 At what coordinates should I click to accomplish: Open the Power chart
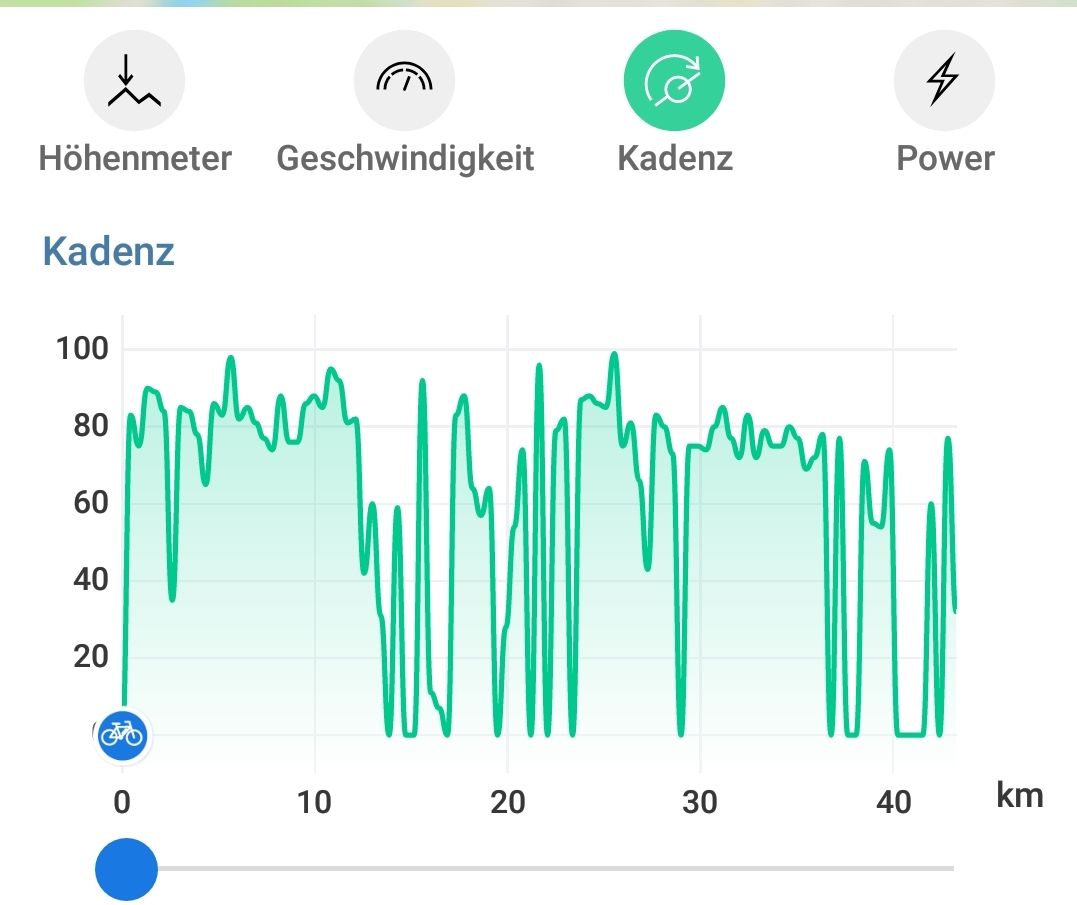(x=944, y=82)
